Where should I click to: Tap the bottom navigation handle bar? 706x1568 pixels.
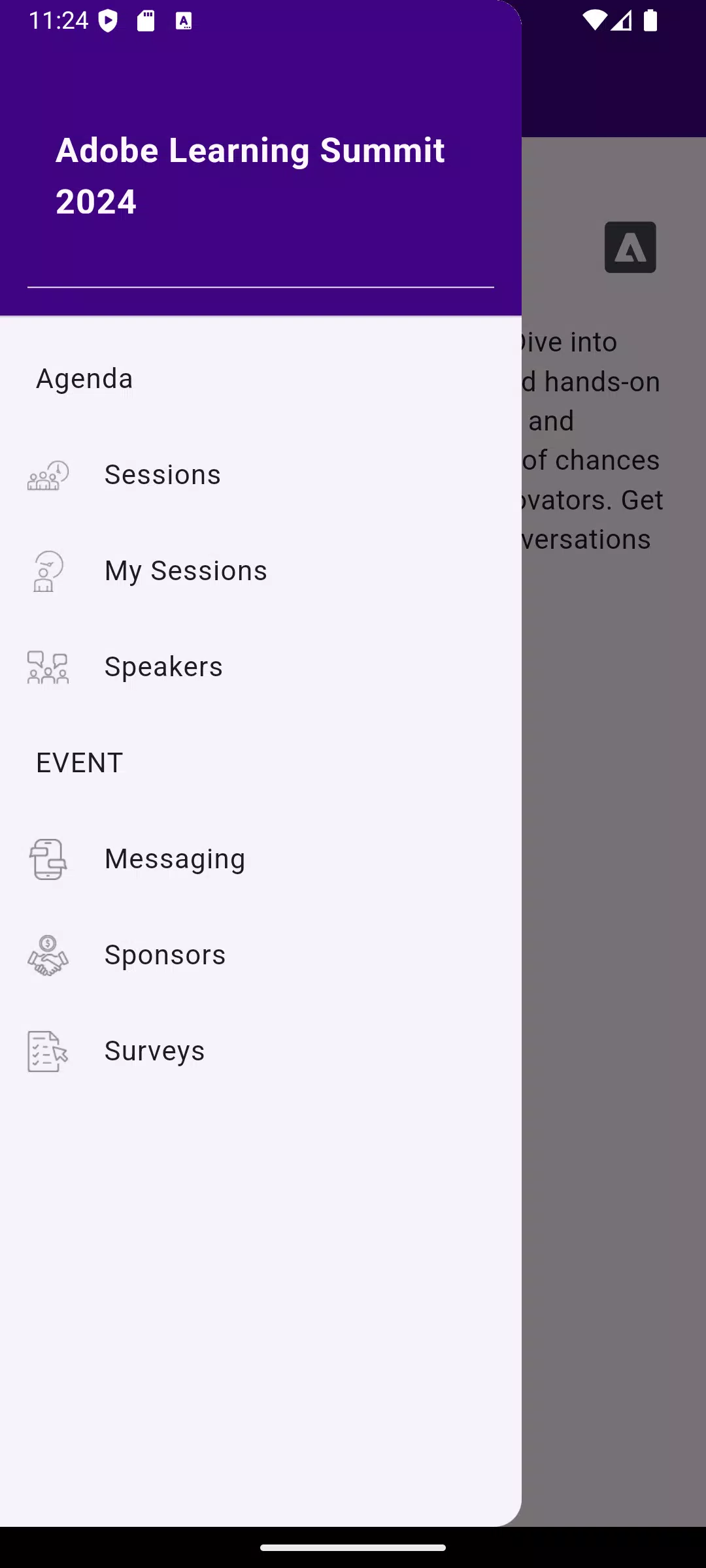click(353, 1548)
